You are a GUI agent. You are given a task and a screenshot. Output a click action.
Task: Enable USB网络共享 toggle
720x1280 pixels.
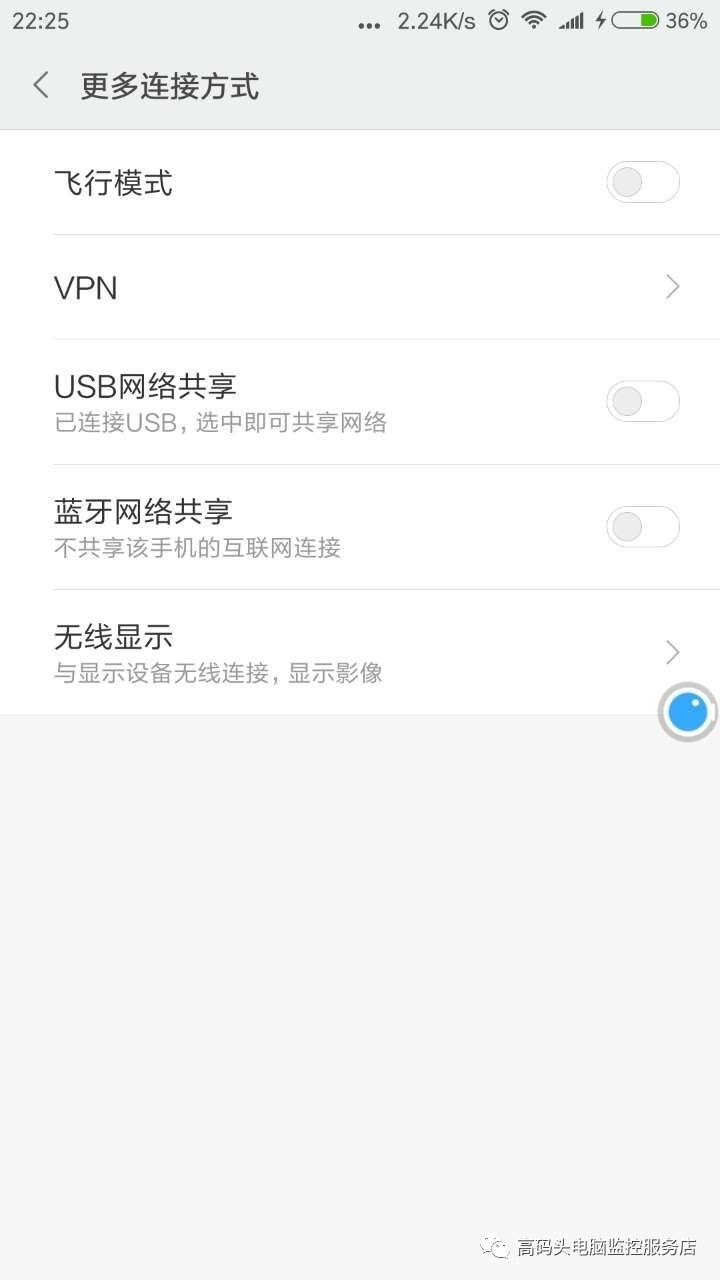(642, 402)
